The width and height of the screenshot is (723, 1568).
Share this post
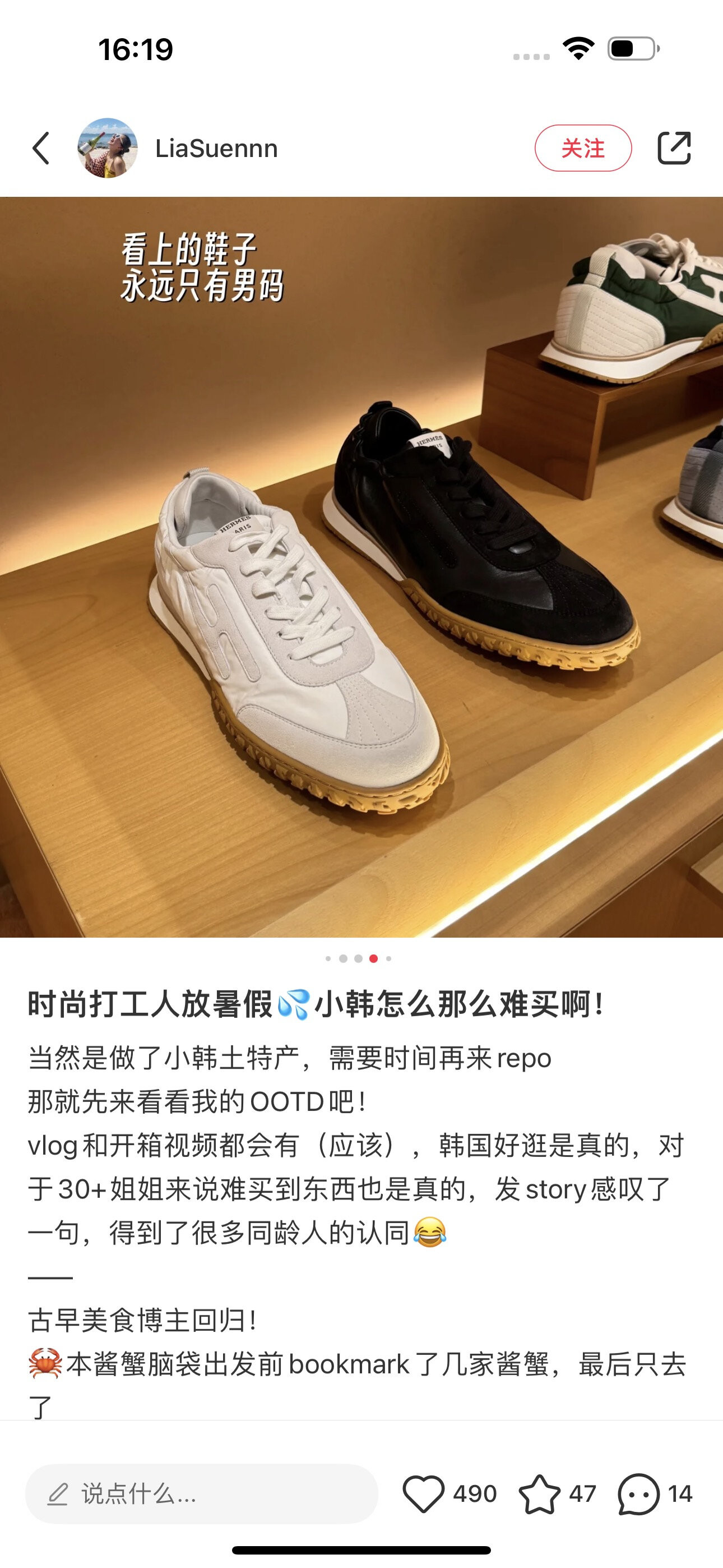[x=674, y=148]
